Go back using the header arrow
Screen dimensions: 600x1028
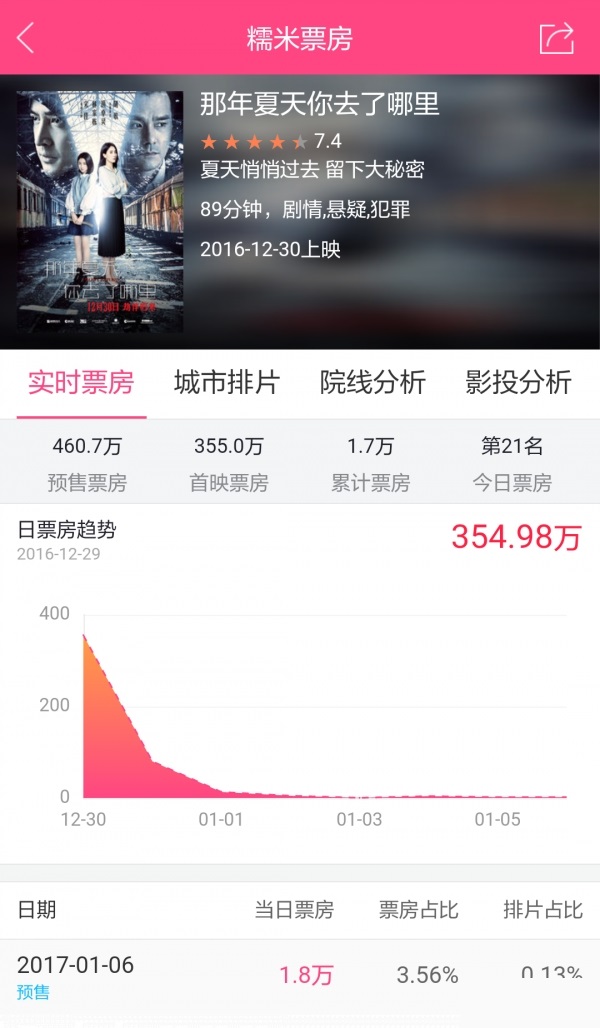(26, 38)
